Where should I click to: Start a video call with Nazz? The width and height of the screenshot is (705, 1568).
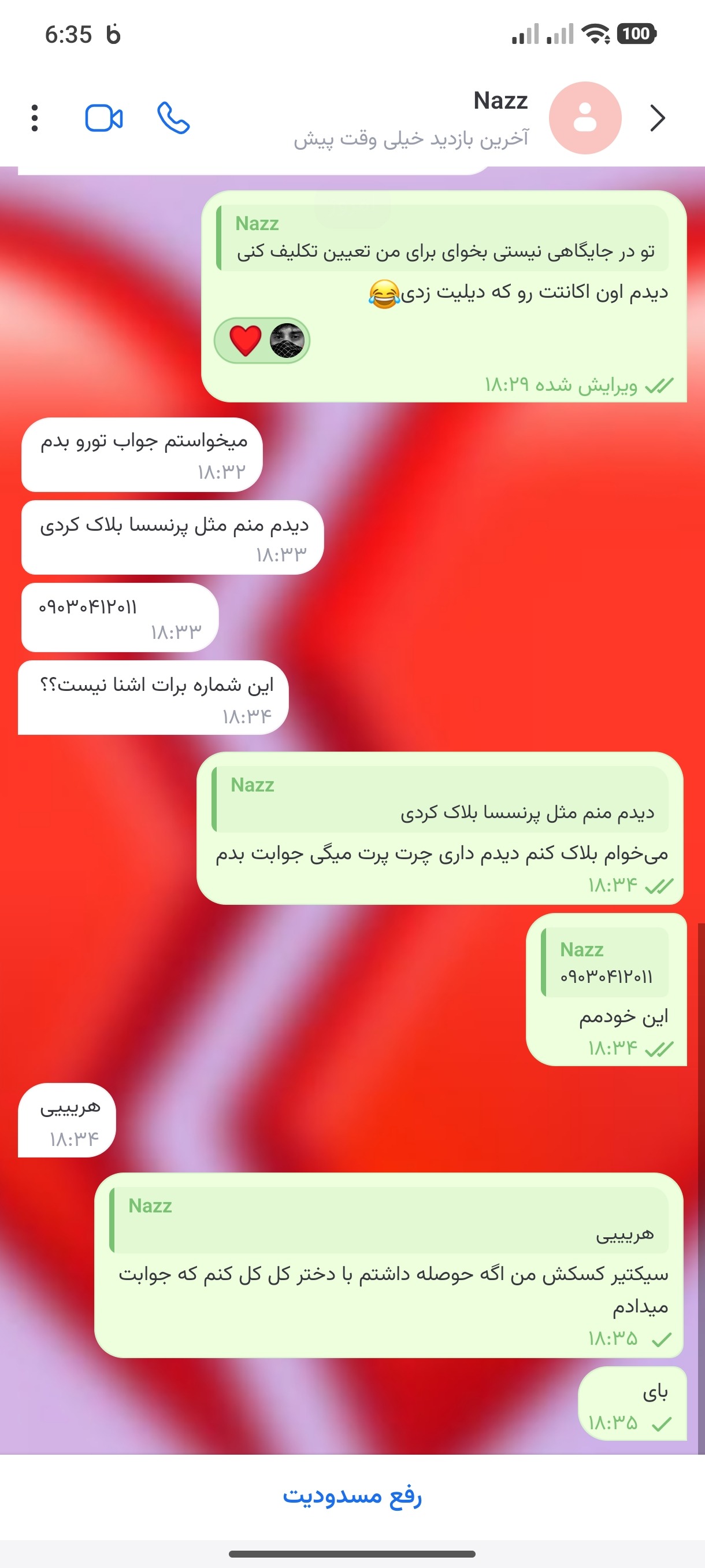coord(104,118)
